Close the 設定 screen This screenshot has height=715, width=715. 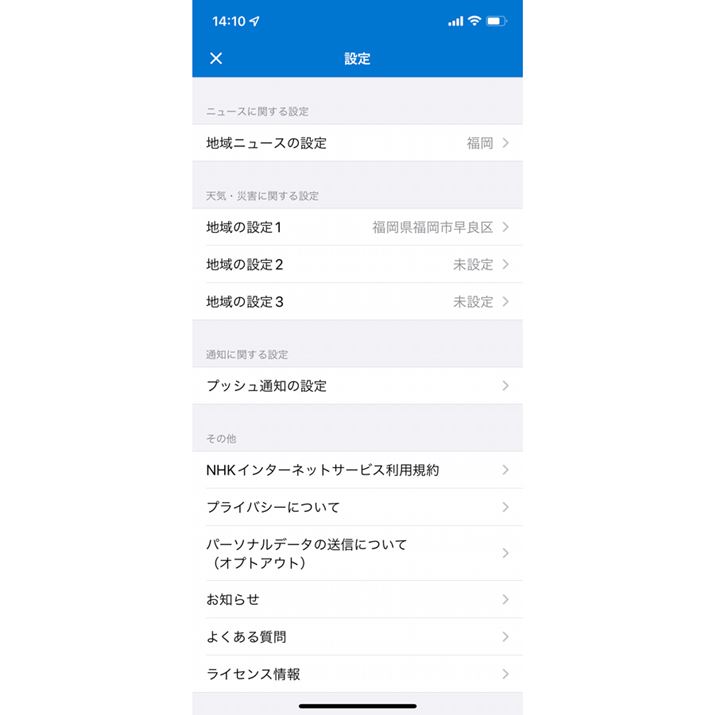(216, 59)
